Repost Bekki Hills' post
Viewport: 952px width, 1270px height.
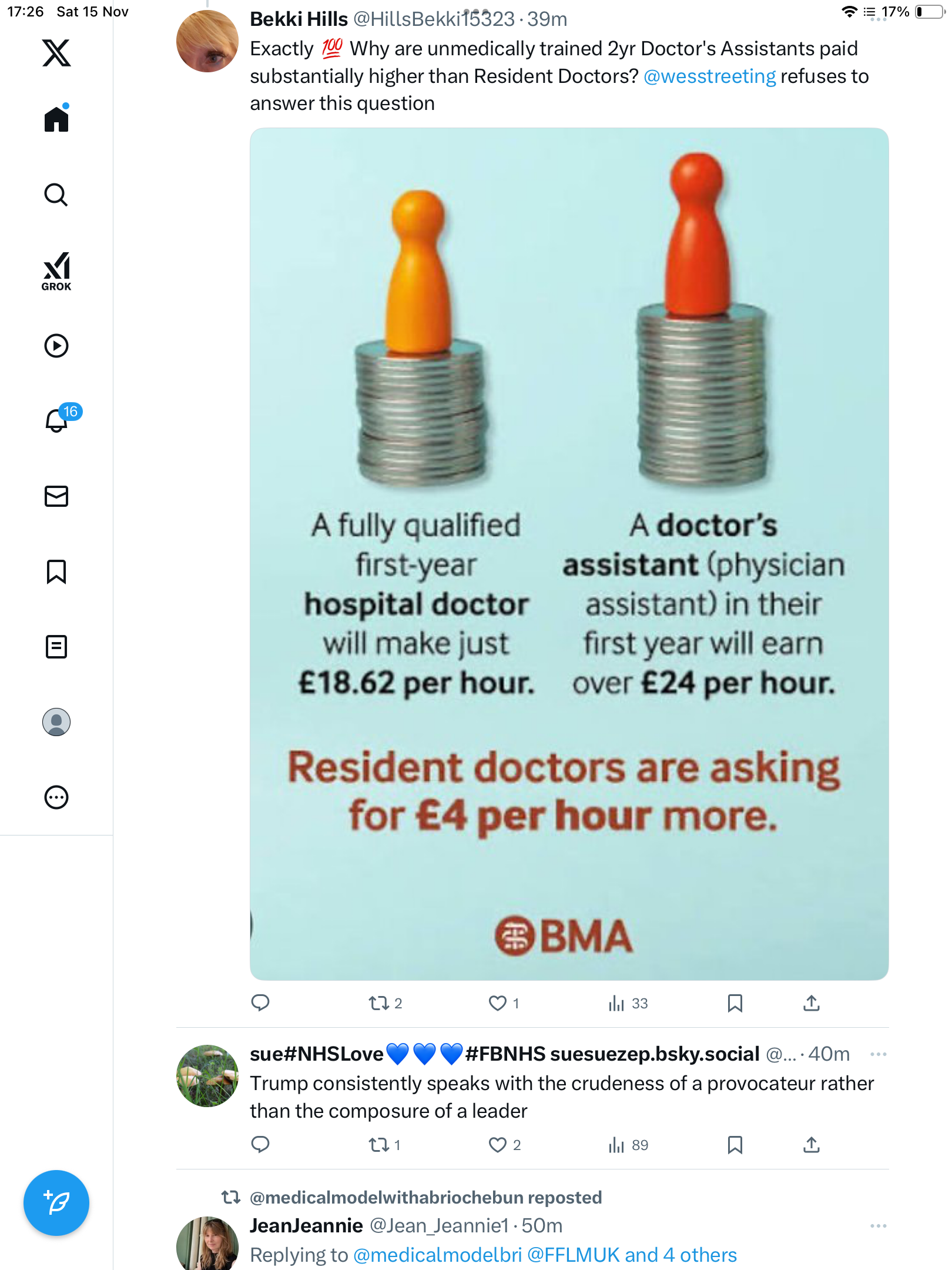tap(379, 1002)
